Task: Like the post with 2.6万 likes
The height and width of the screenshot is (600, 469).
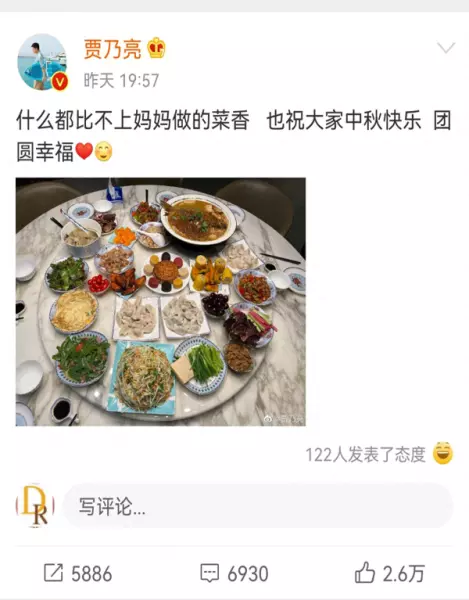Action: pos(390,573)
